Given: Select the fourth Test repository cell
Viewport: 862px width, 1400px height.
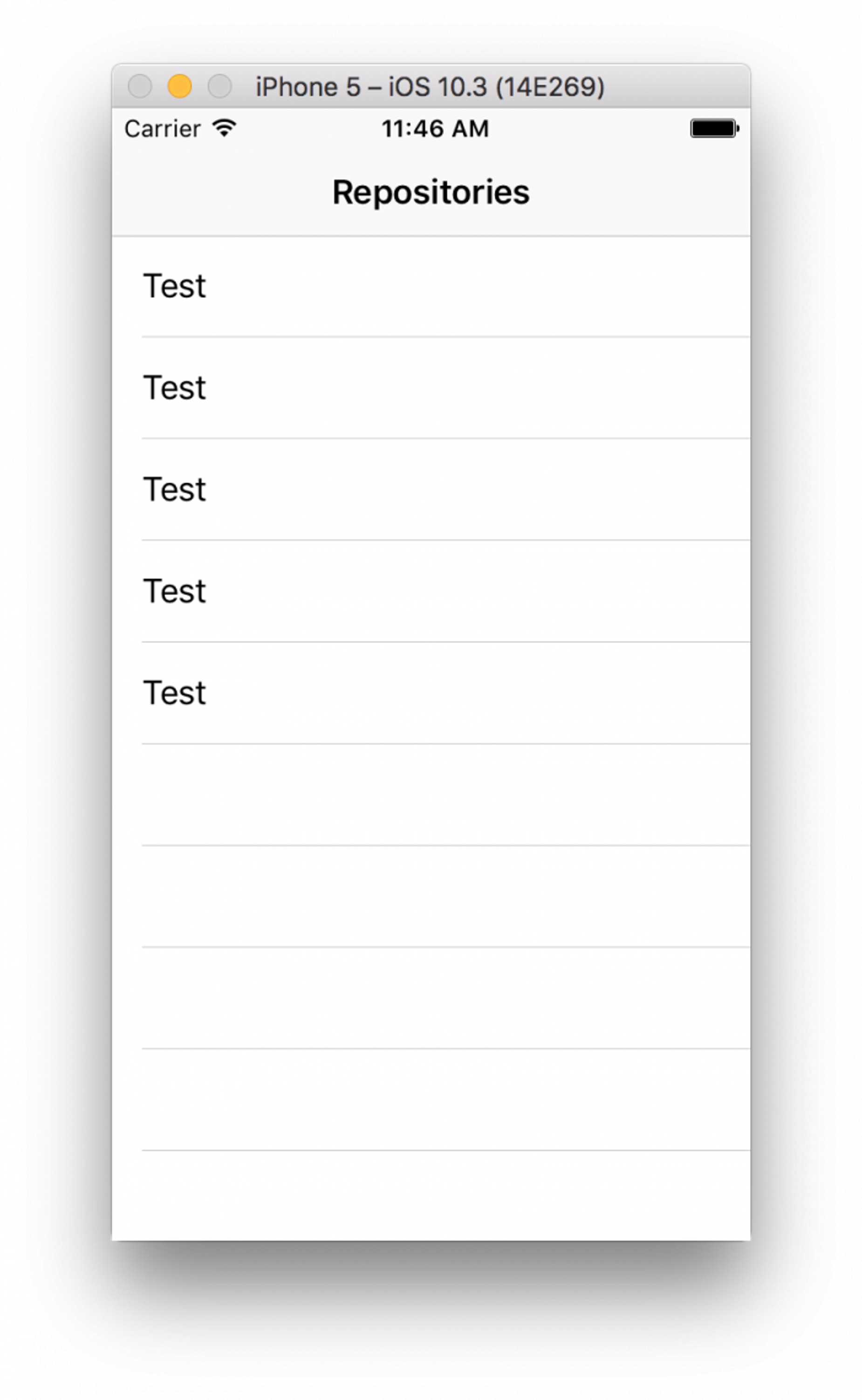Looking at the screenshot, I should coord(399,590).
